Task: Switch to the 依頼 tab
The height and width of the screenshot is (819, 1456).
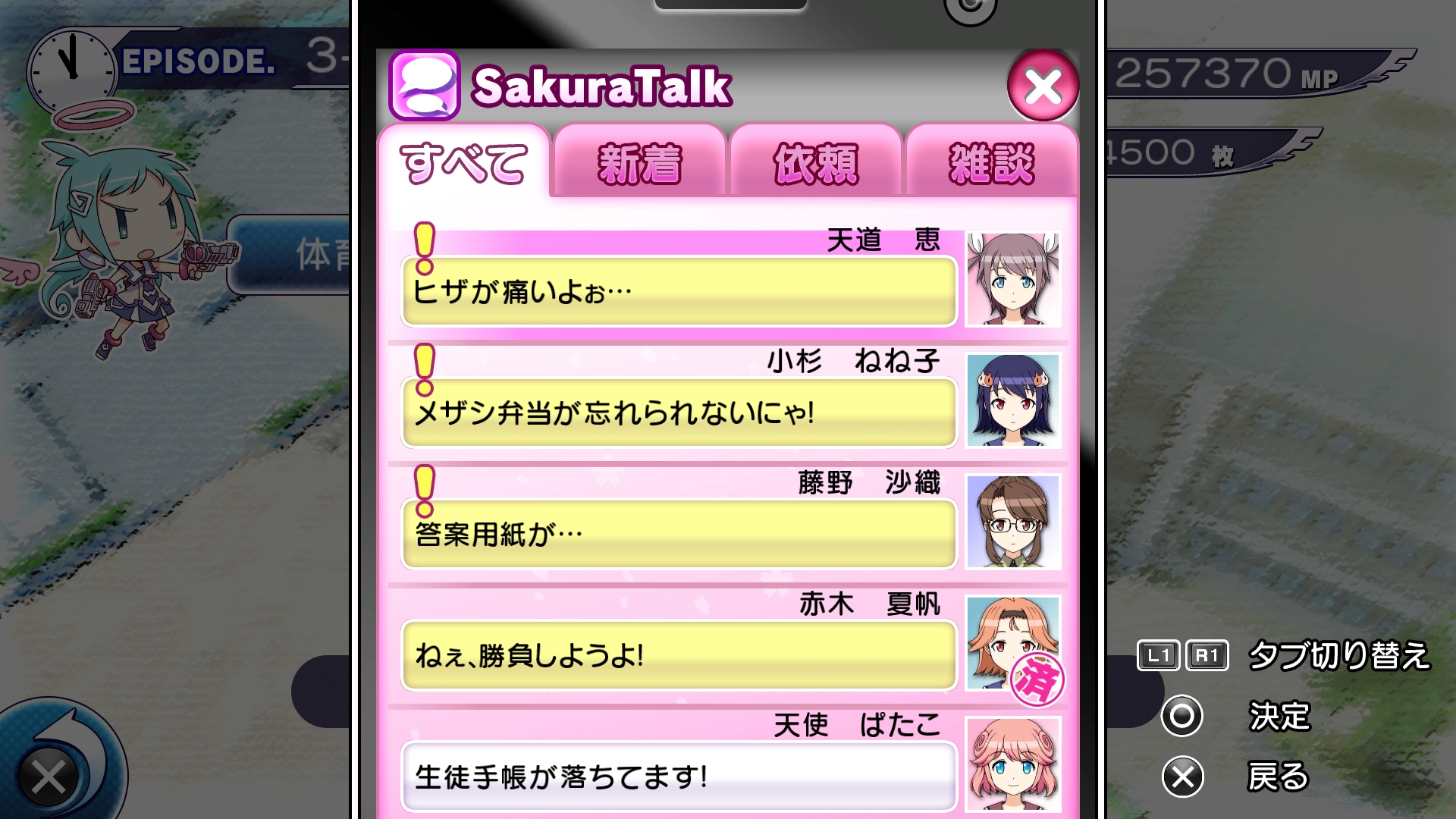Action: [x=816, y=163]
